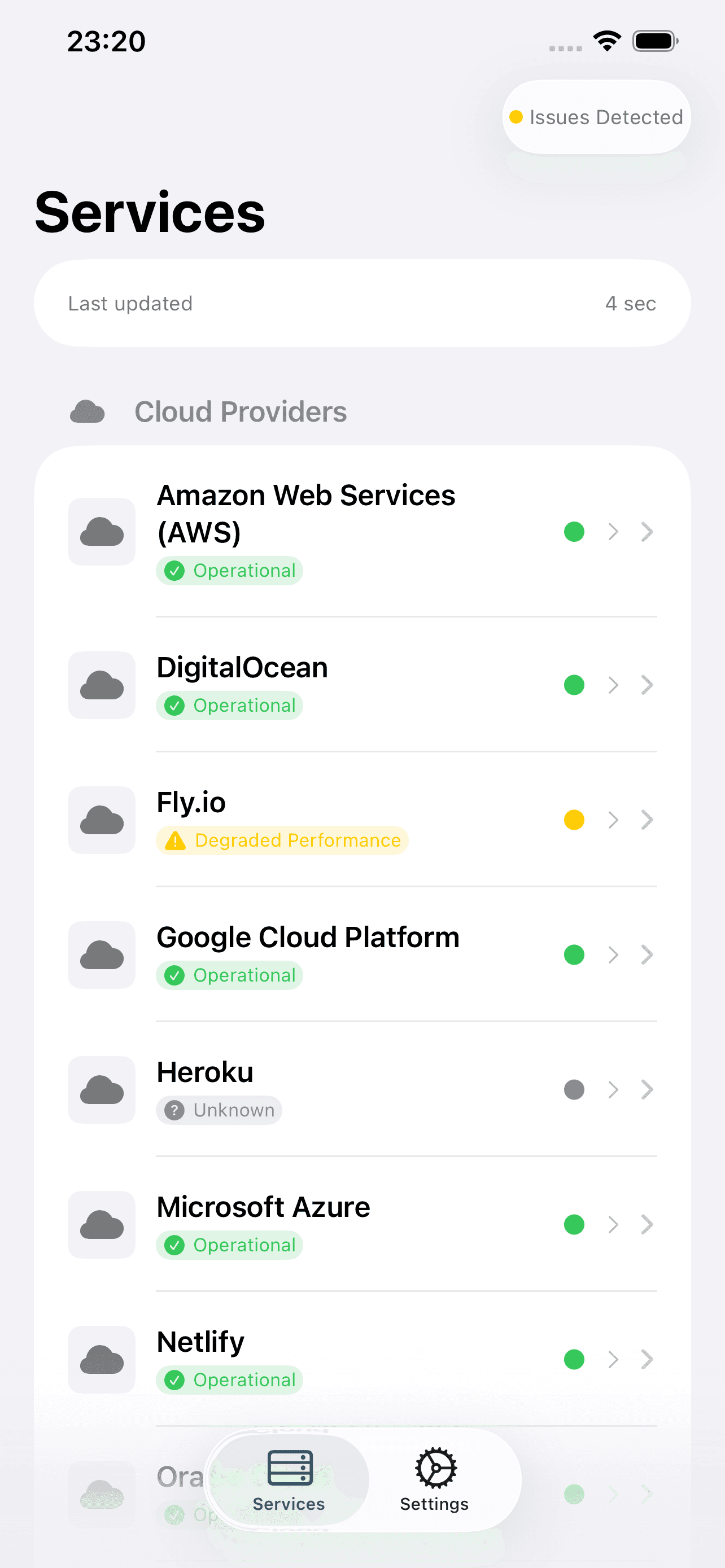Open Settings via the gear icon
725x1568 pixels.
click(434, 1466)
